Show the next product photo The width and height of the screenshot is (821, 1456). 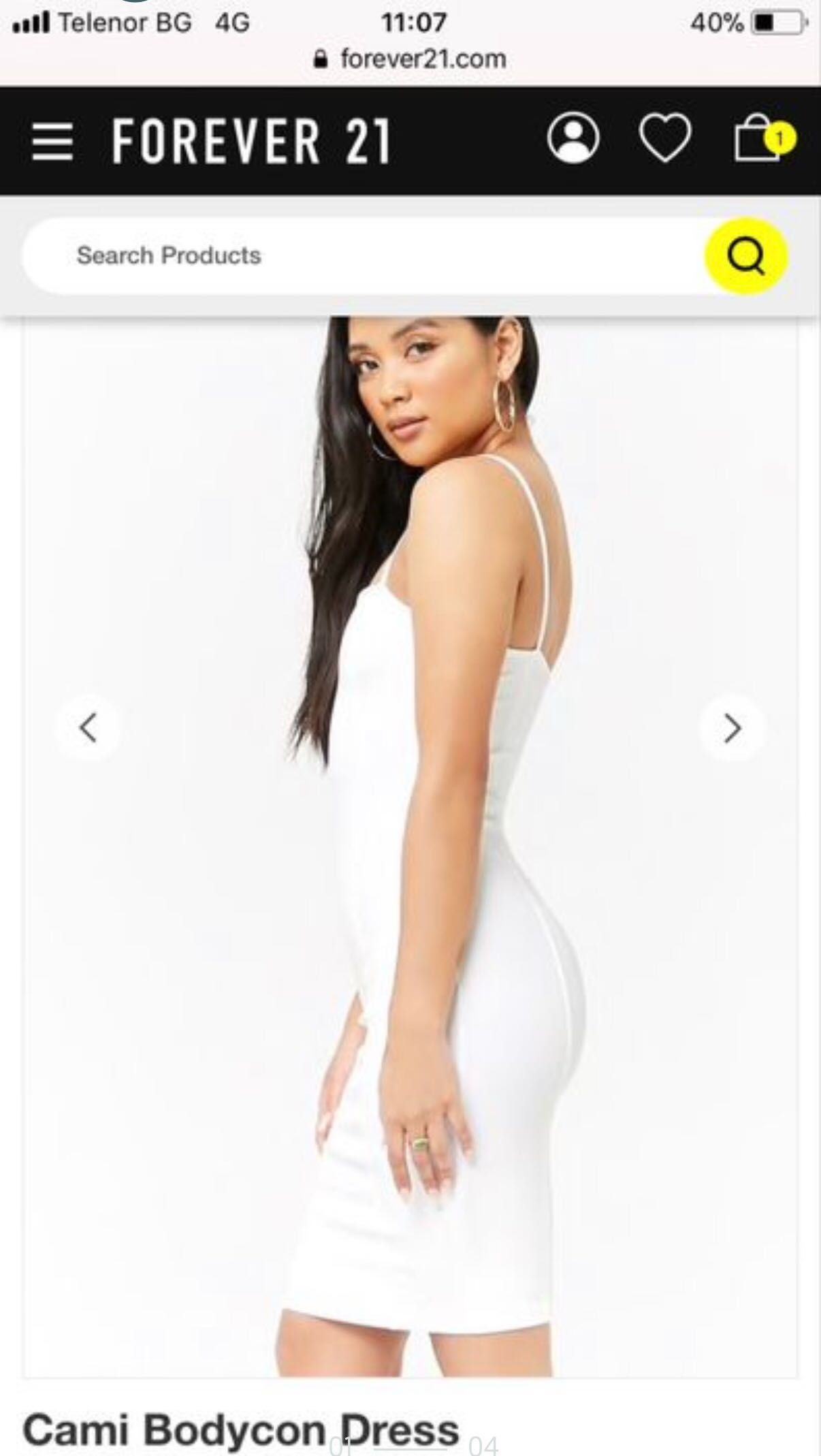(x=733, y=728)
